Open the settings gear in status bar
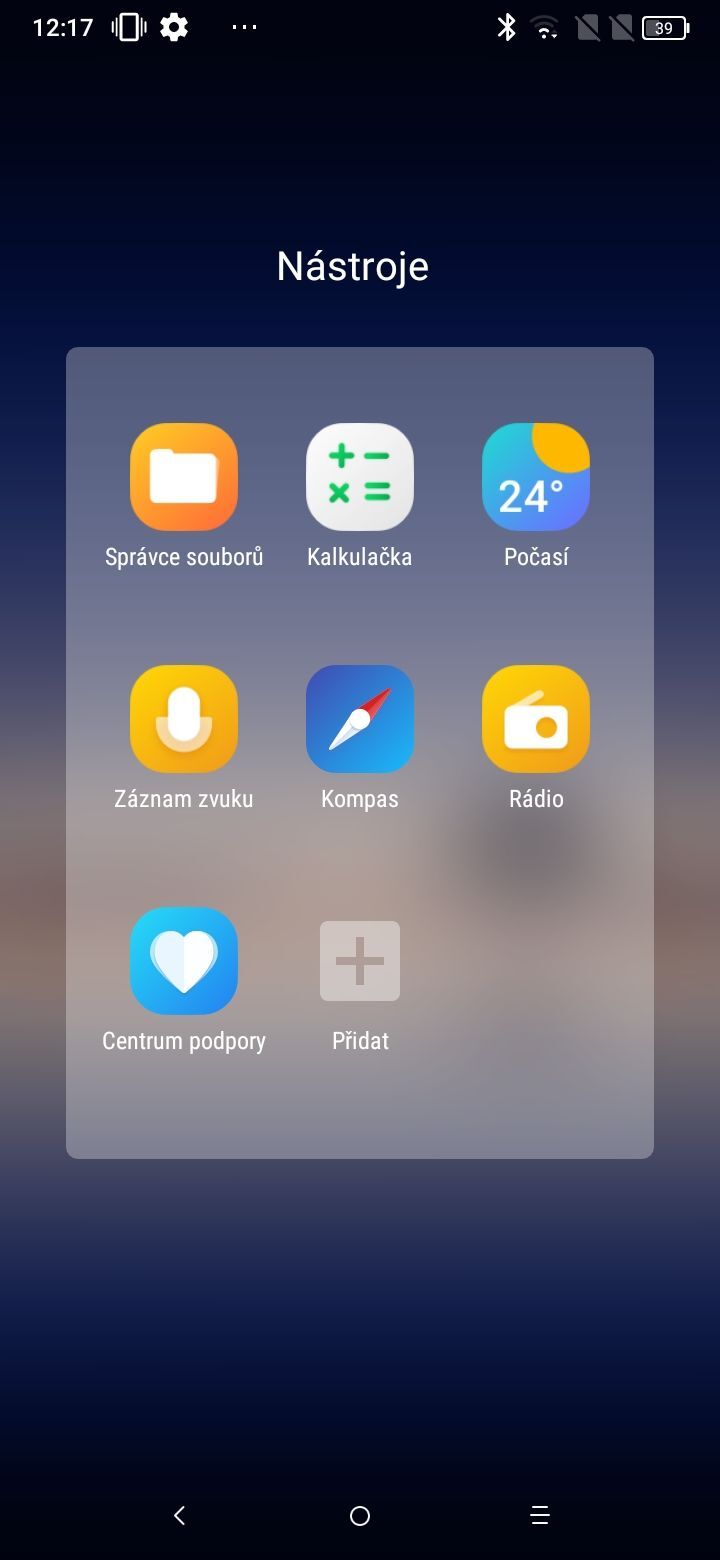Screen dimensions: 720x1560 coord(173,27)
